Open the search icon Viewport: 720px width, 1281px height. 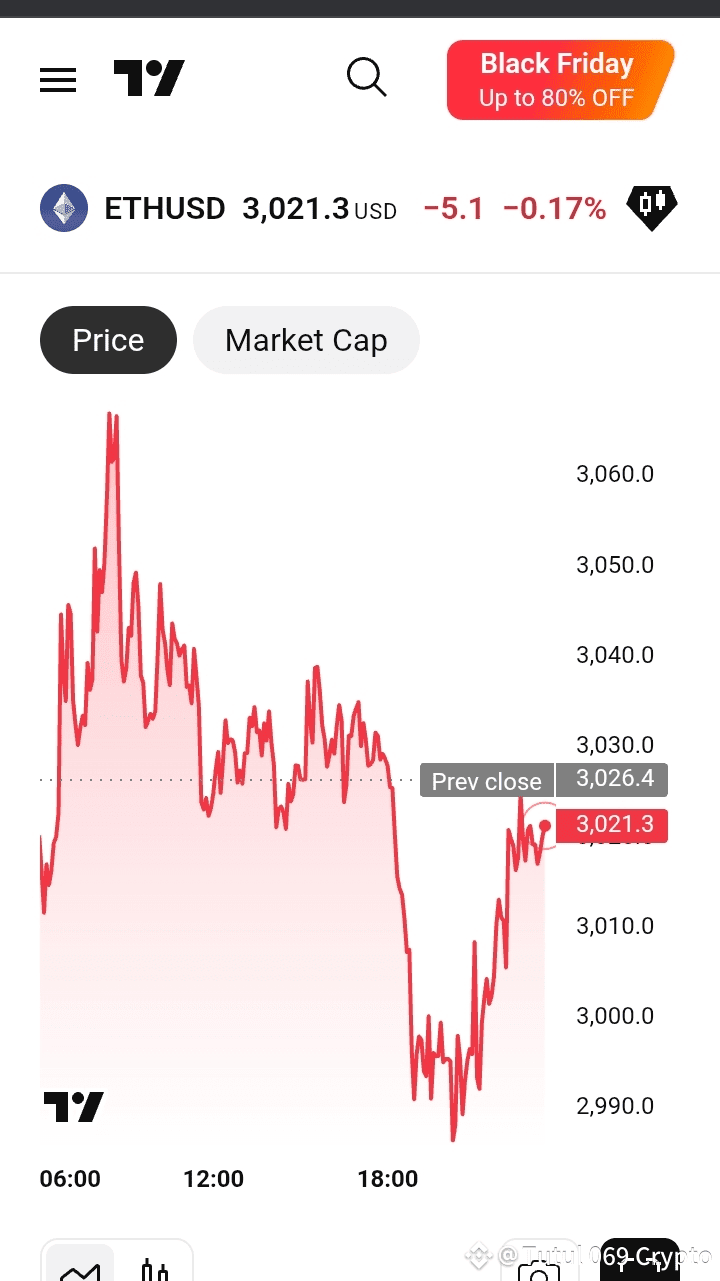click(x=366, y=77)
